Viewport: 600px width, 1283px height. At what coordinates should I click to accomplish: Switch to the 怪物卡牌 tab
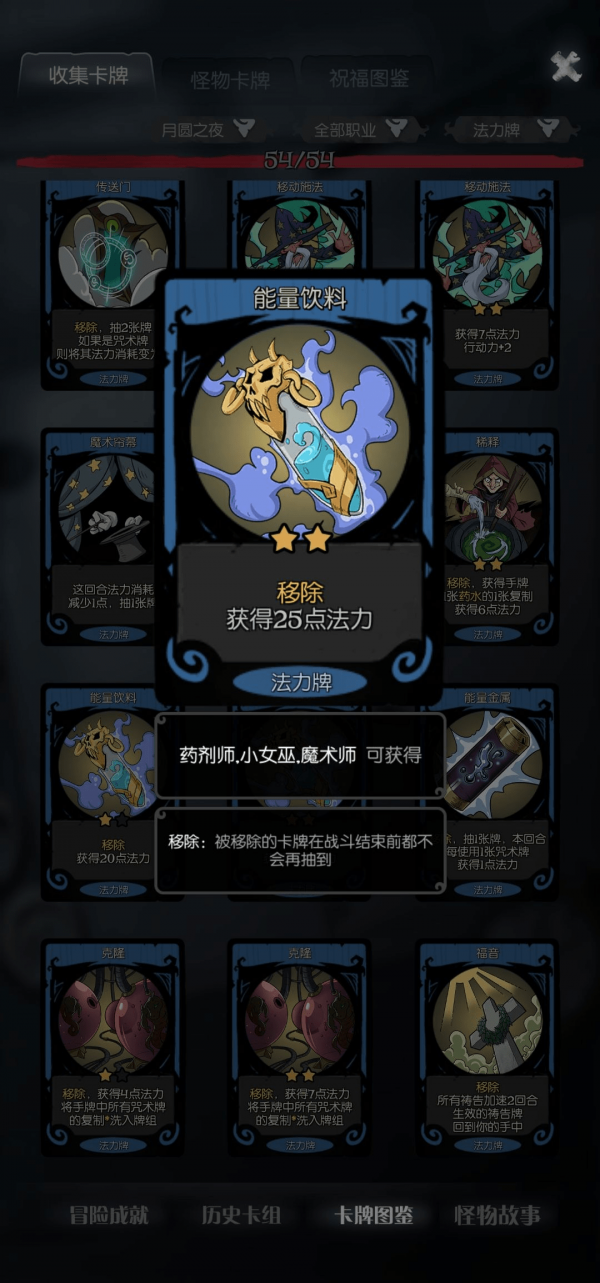(x=230, y=80)
